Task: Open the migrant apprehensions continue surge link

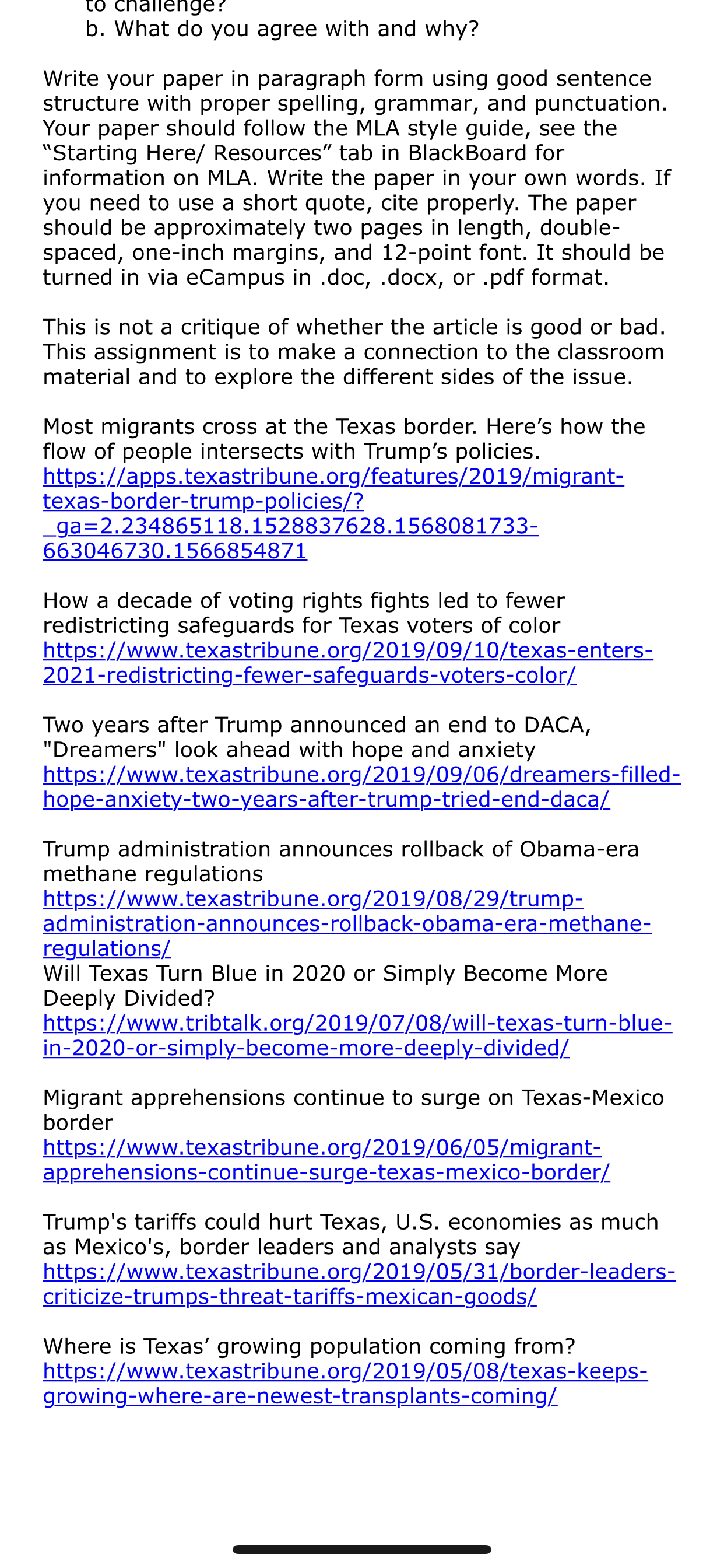Action: 326,1160
